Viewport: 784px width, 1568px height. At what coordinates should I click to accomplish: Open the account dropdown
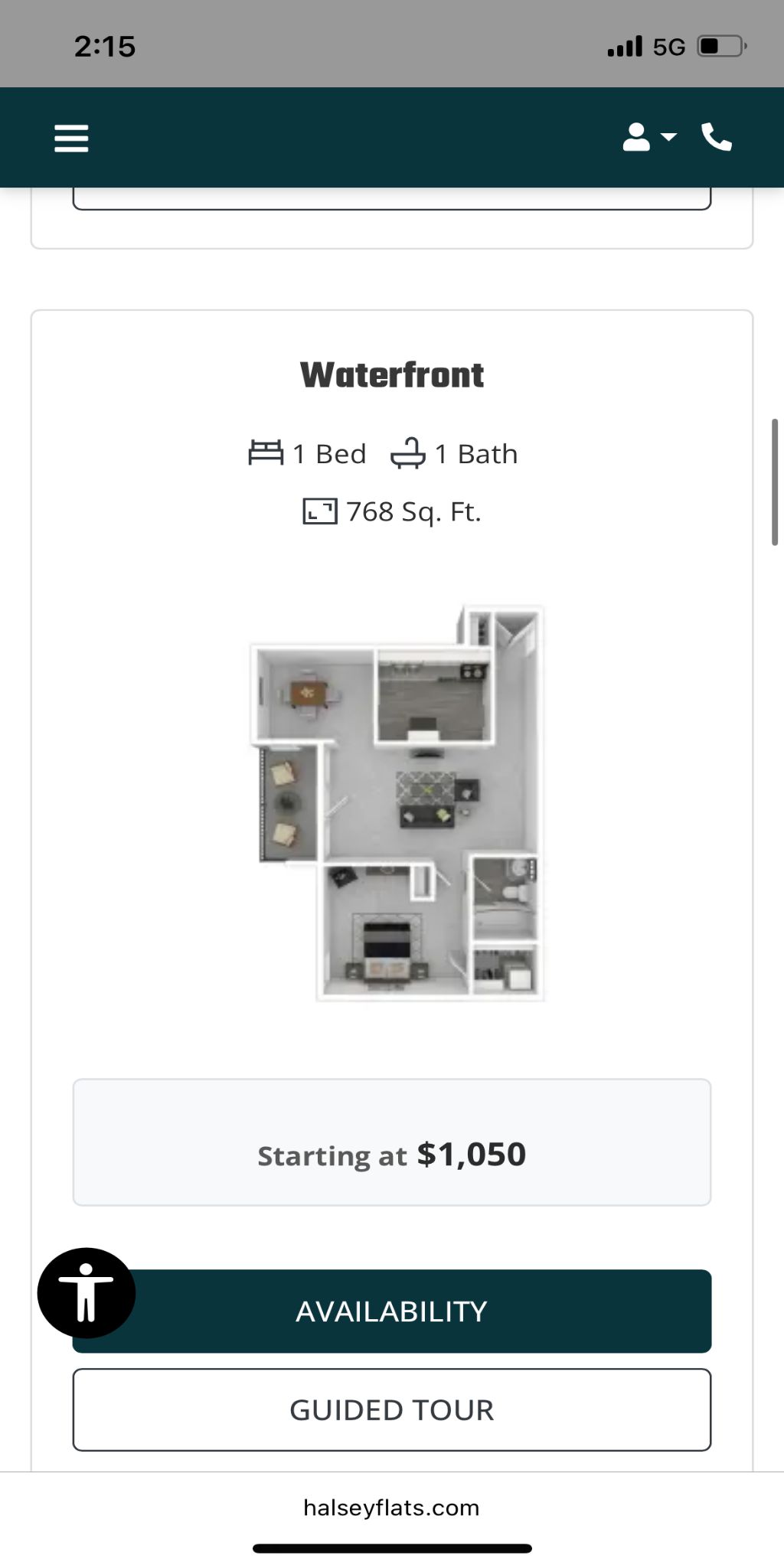pos(648,138)
